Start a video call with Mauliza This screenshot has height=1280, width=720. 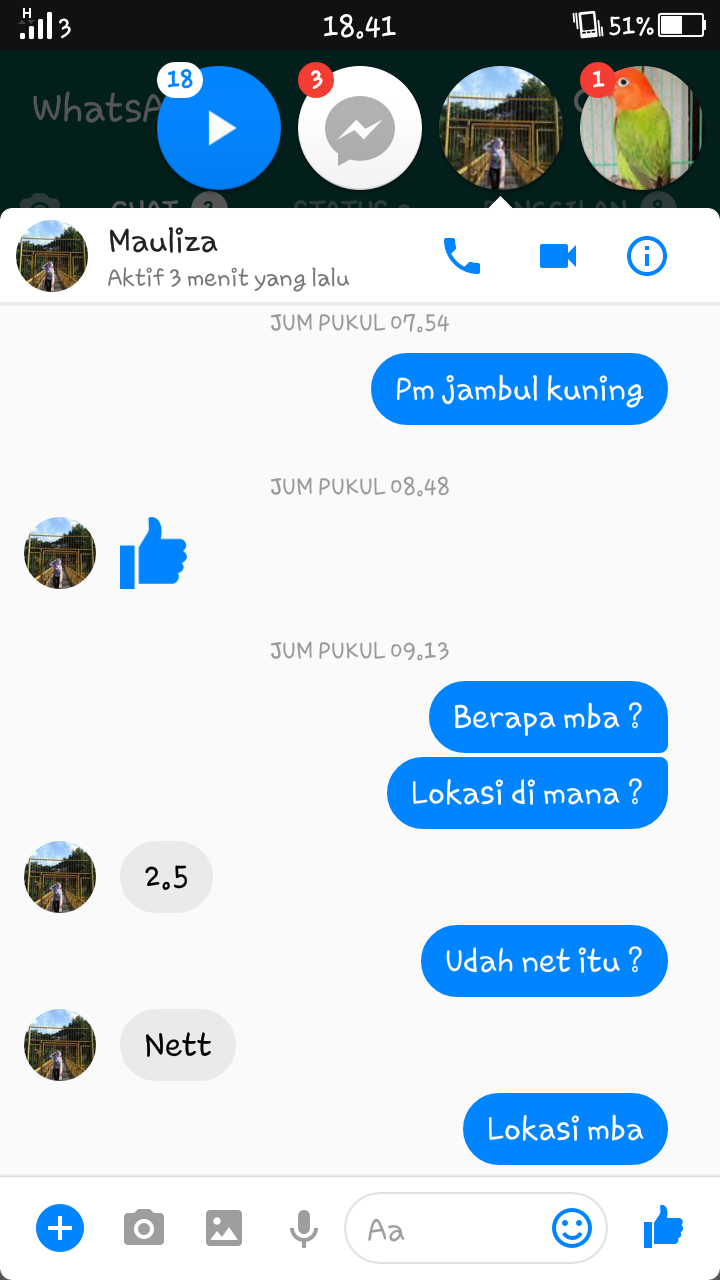coord(558,257)
